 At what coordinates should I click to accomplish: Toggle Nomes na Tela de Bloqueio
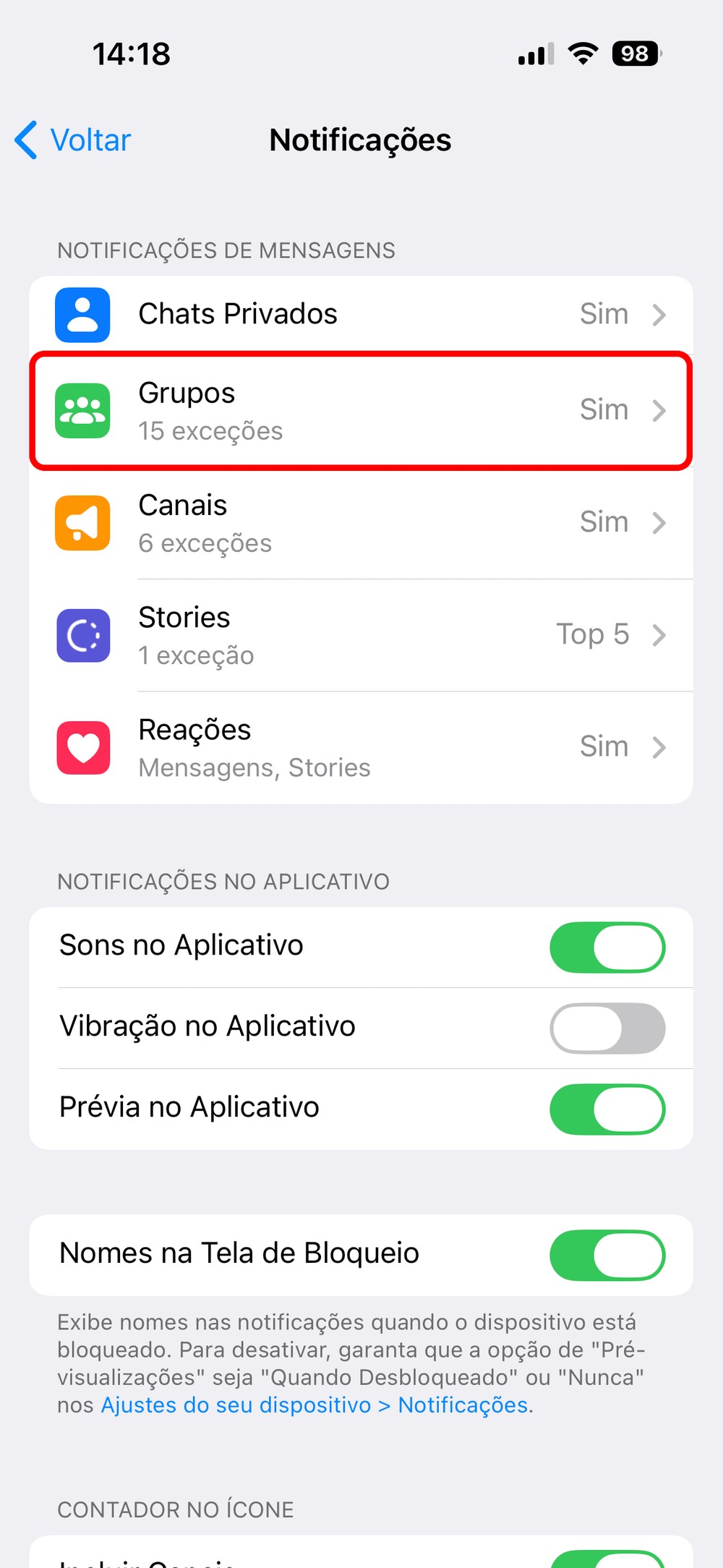click(607, 1256)
